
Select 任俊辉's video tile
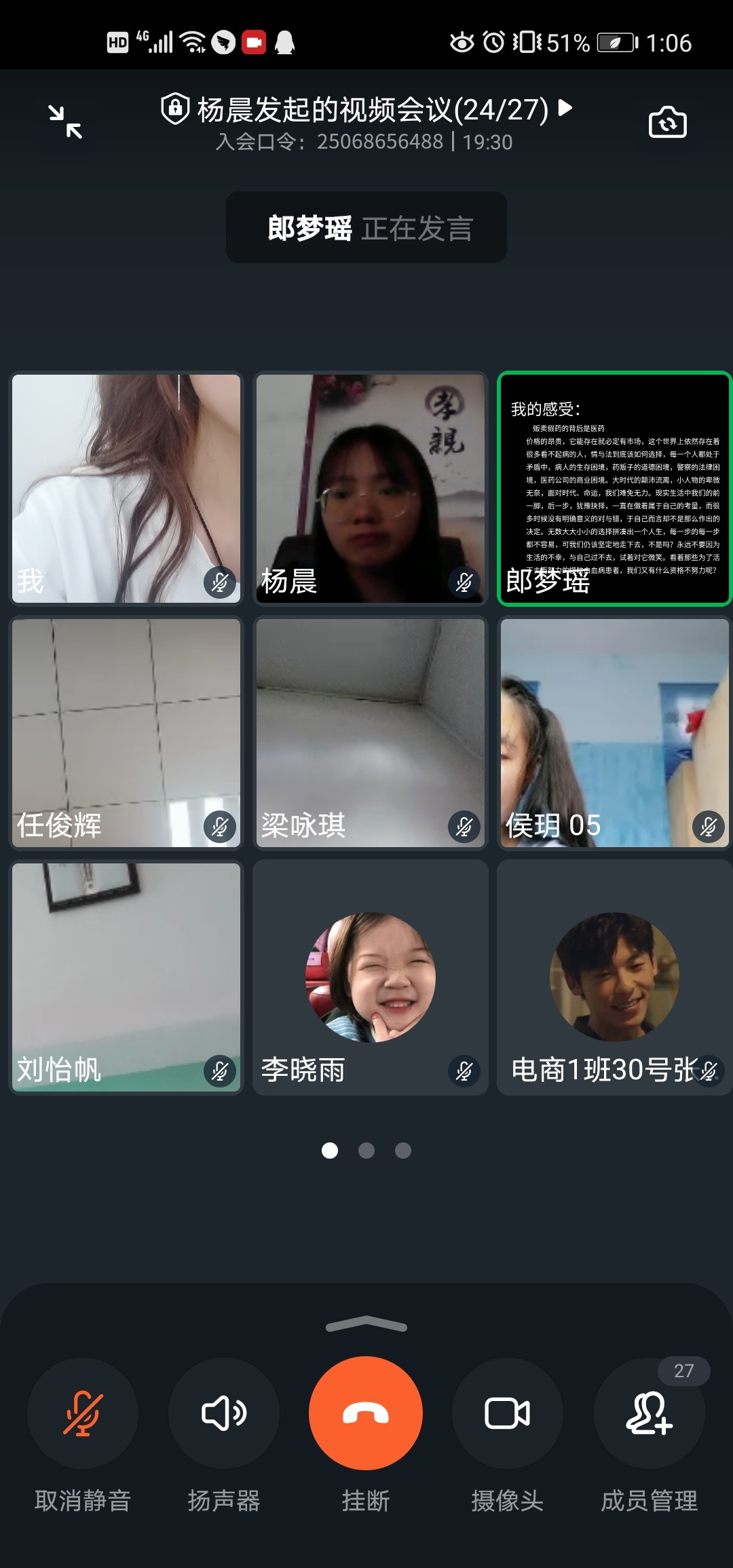126,733
